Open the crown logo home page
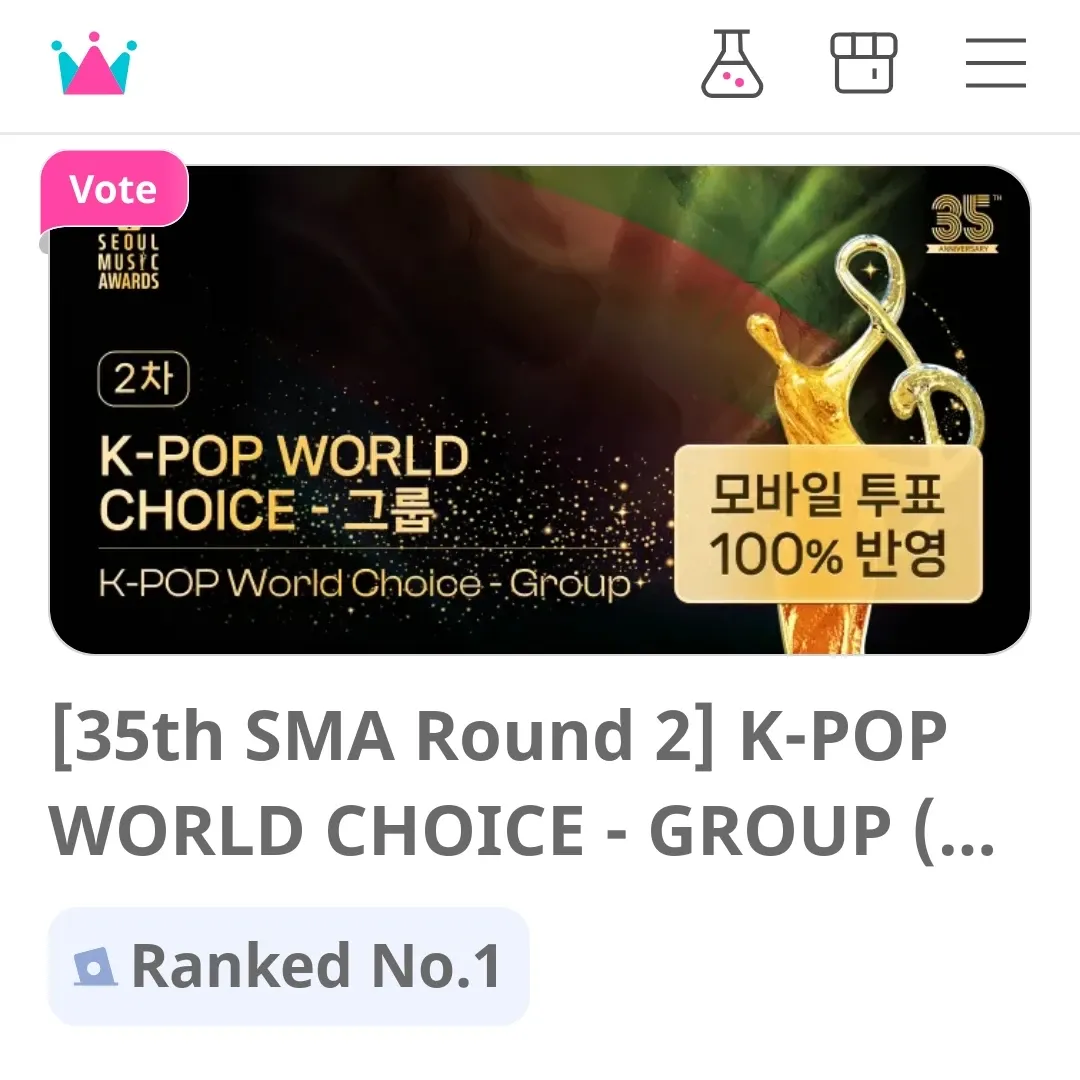The image size is (1080, 1080). 93,64
